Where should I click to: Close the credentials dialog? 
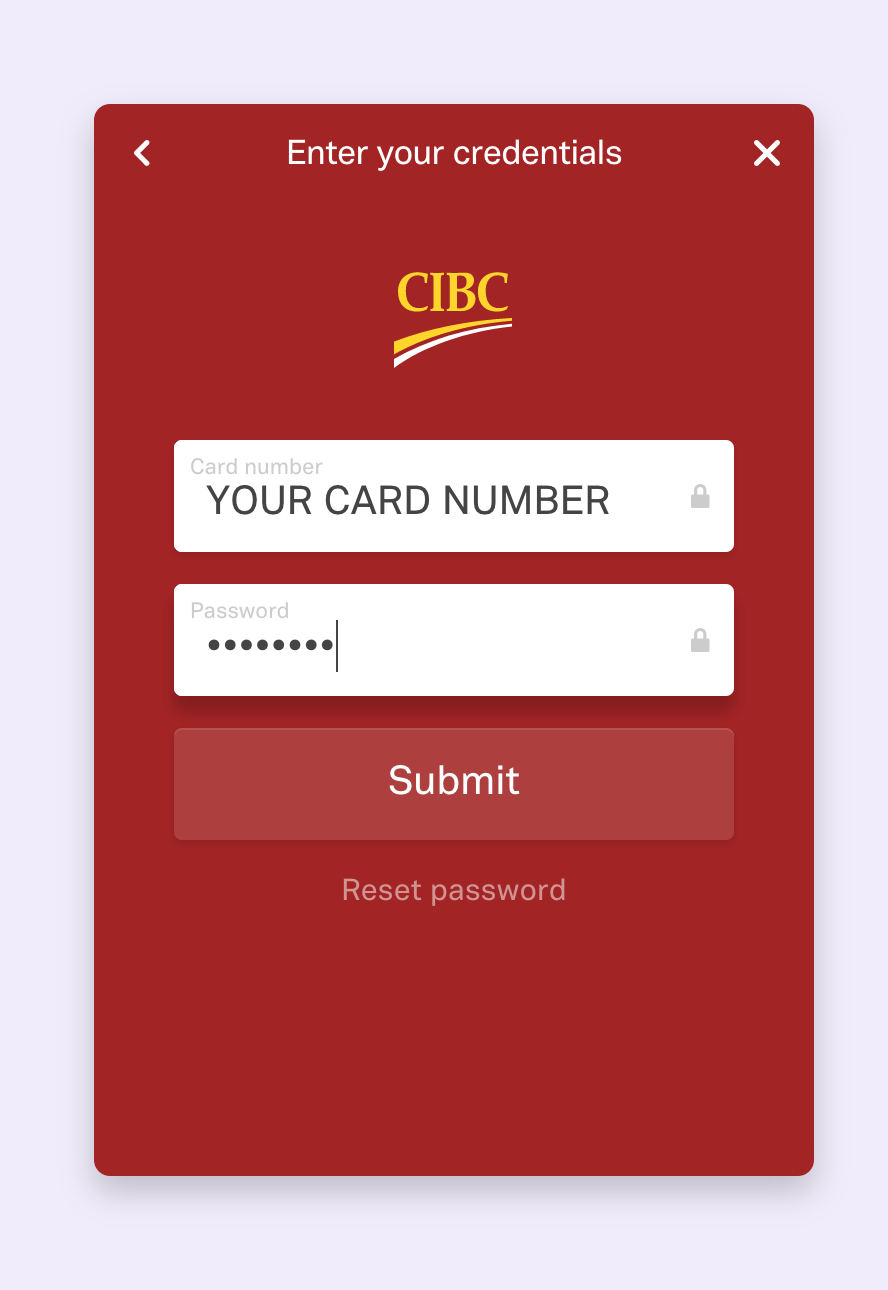coord(766,153)
